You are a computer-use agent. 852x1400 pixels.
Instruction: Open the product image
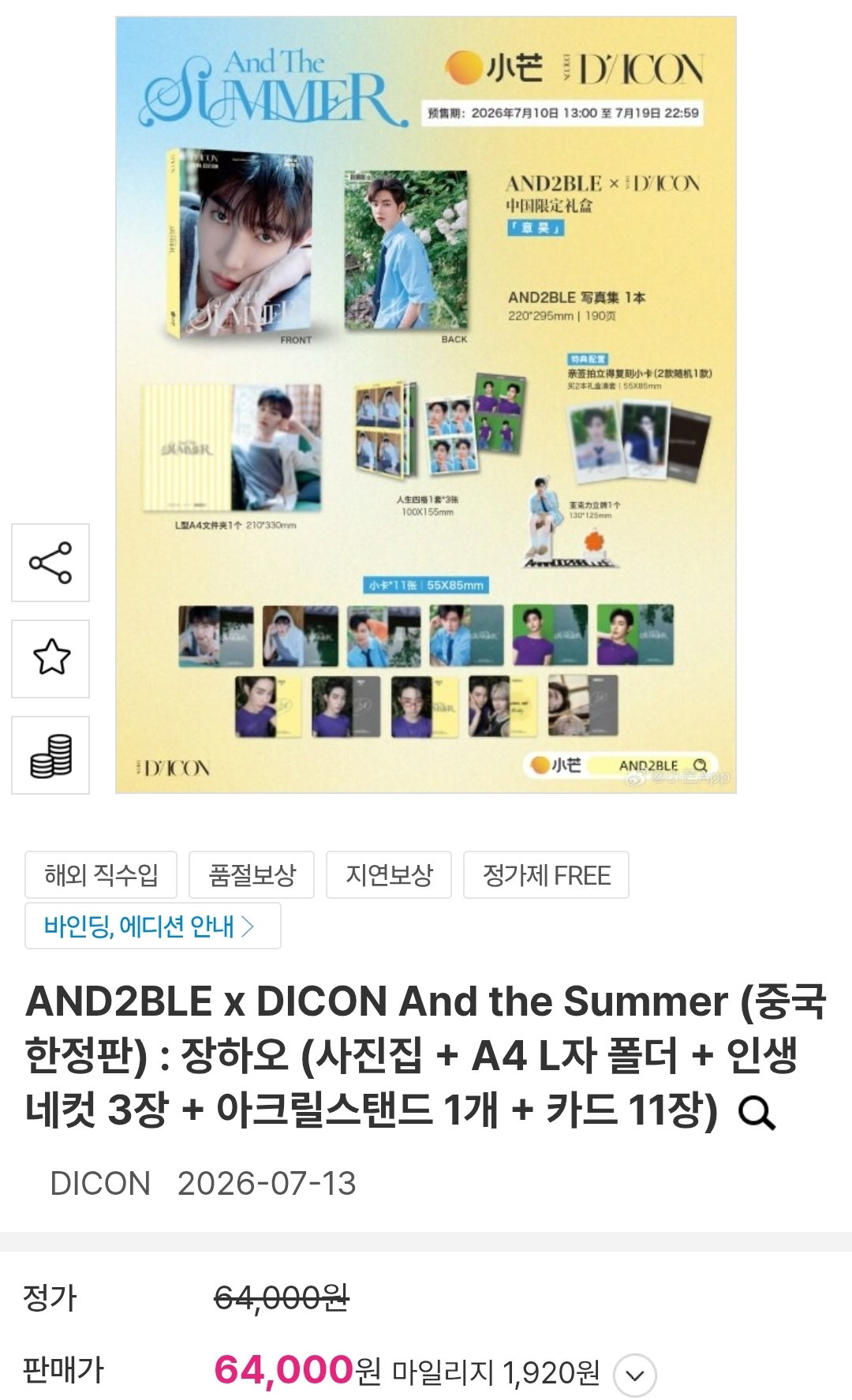click(426, 405)
